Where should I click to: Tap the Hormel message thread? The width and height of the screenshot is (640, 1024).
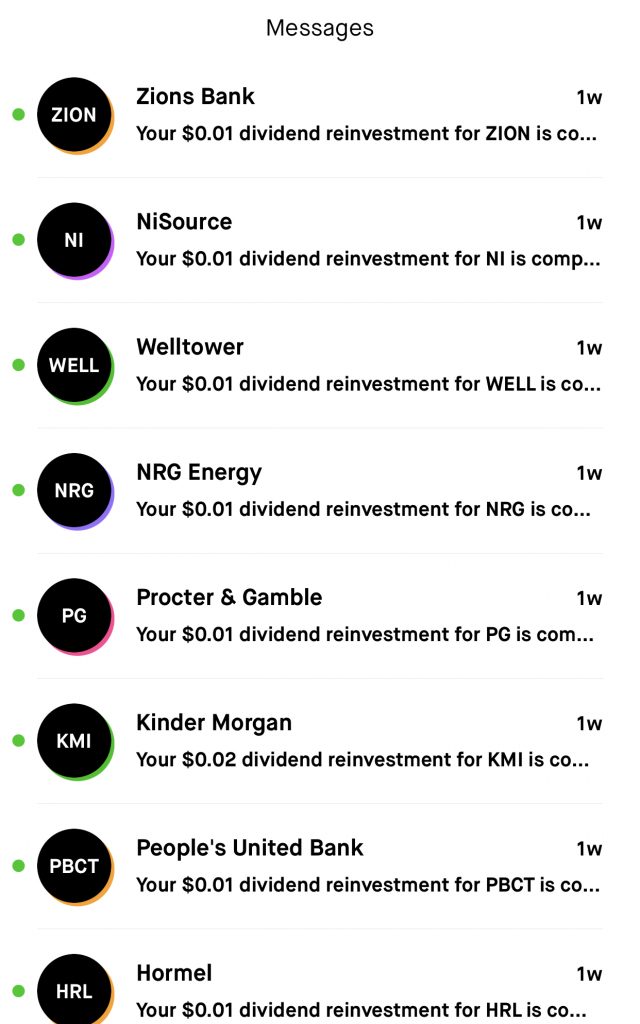[366, 988]
